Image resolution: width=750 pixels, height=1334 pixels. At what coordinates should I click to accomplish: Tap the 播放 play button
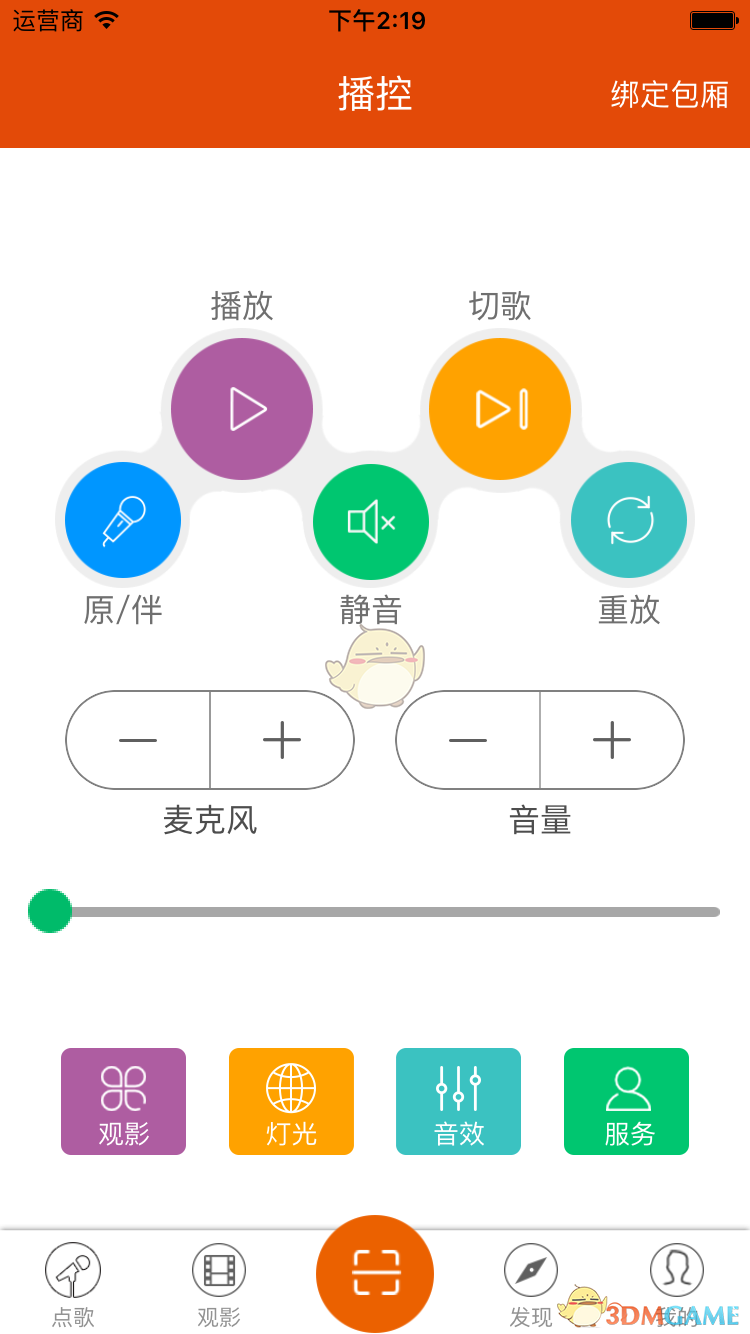(x=242, y=408)
